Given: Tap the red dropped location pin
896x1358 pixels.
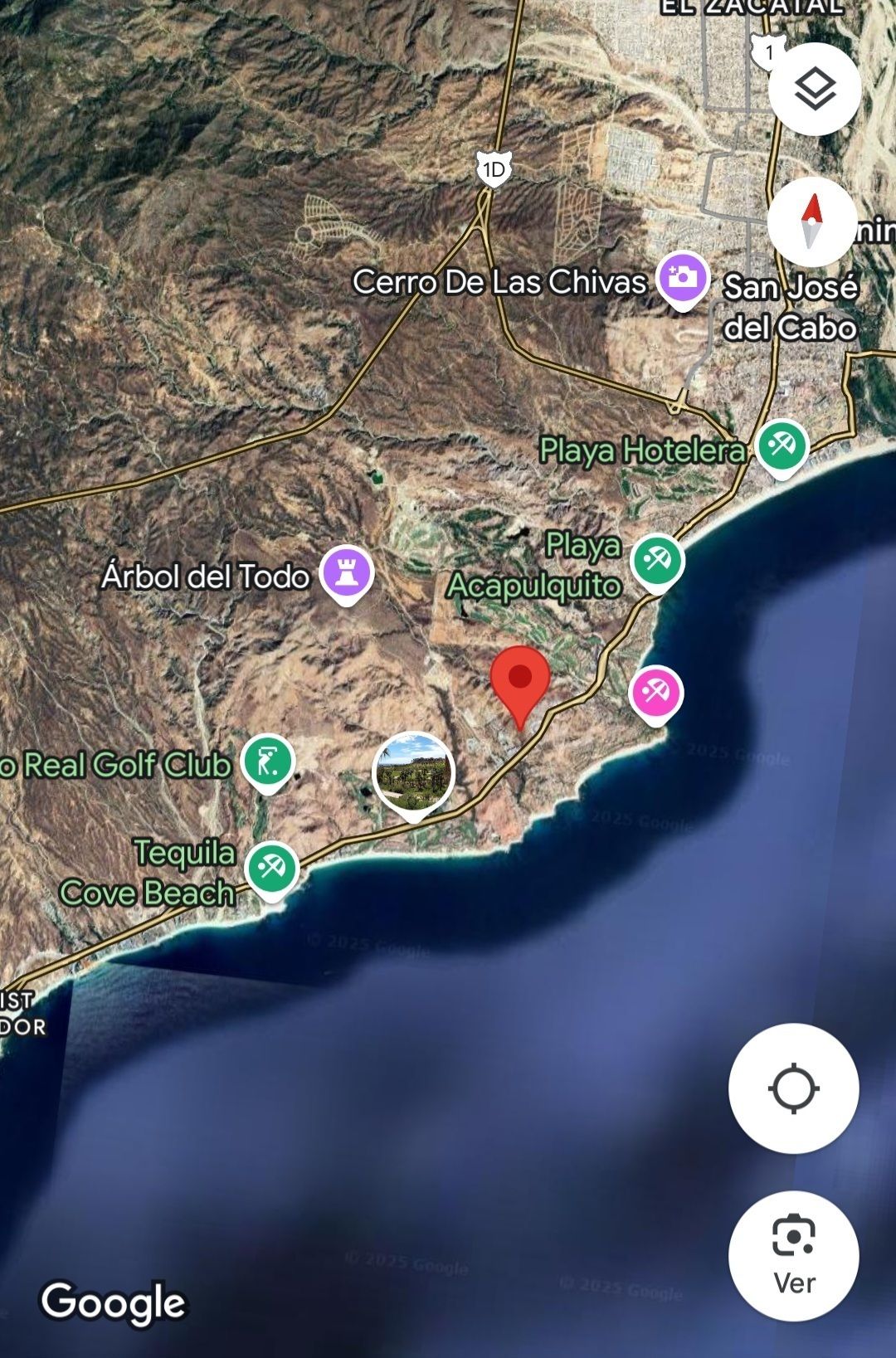Looking at the screenshot, I should (x=520, y=680).
